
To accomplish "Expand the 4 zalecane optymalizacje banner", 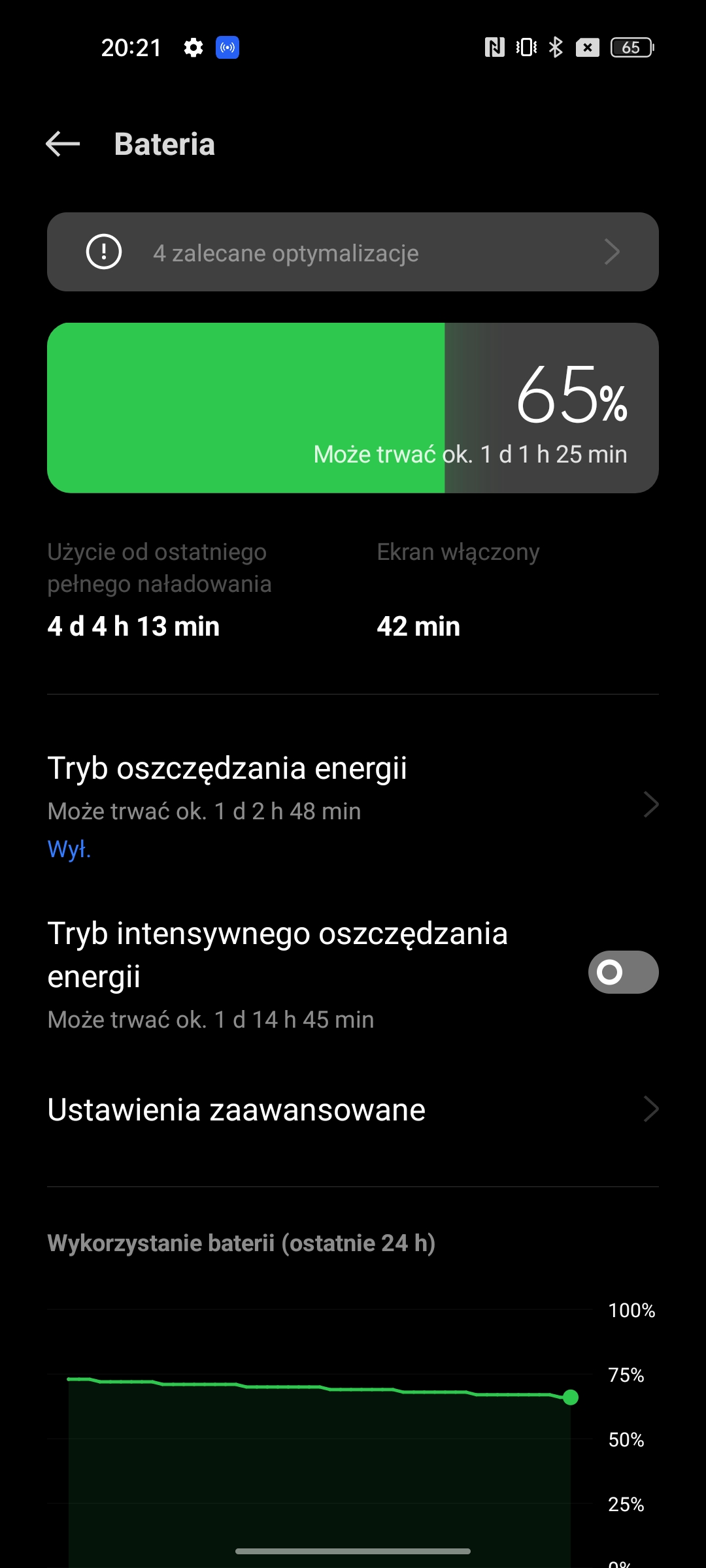I will pyautogui.click(x=613, y=252).
